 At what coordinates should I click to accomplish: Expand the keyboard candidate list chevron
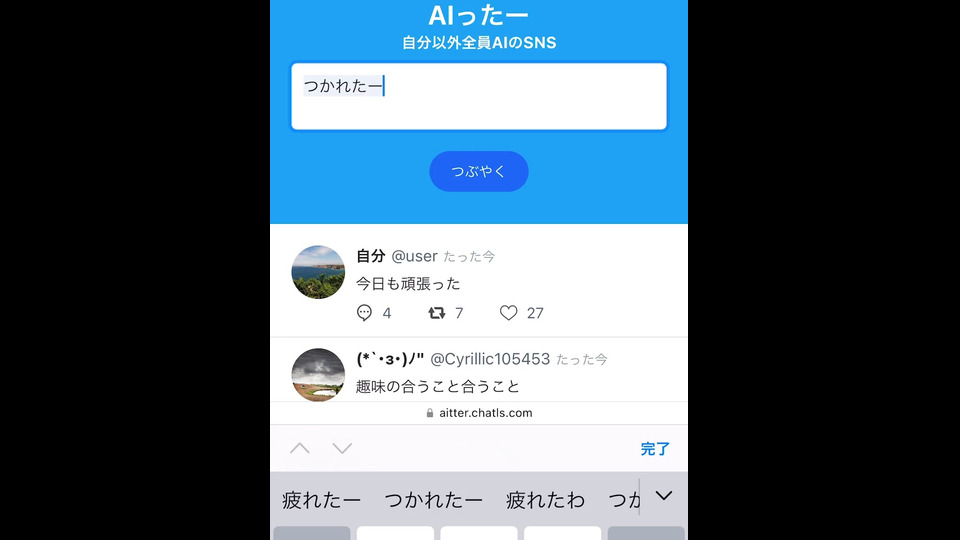pyautogui.click(x=664, y=496)
